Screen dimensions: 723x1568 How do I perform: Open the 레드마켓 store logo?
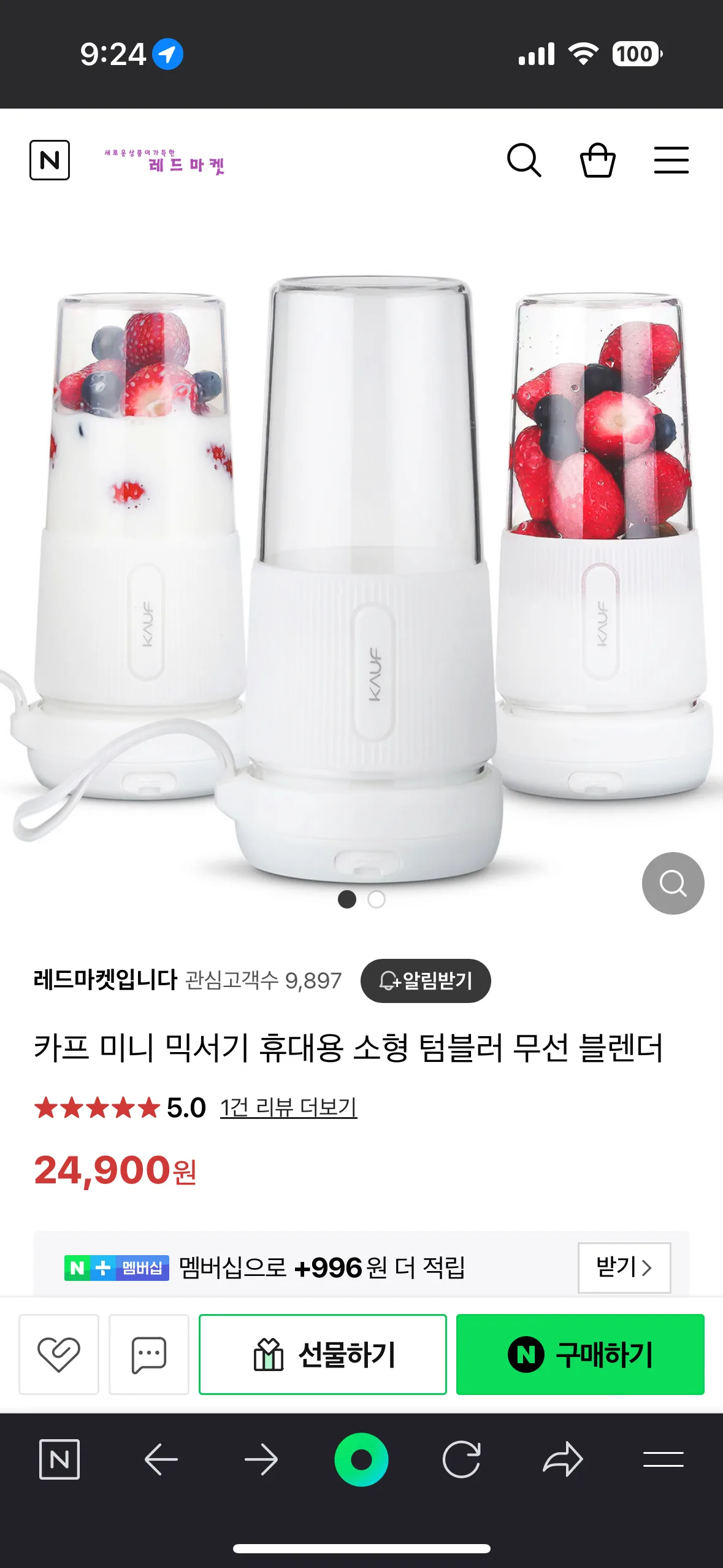[x=164, y=161]
